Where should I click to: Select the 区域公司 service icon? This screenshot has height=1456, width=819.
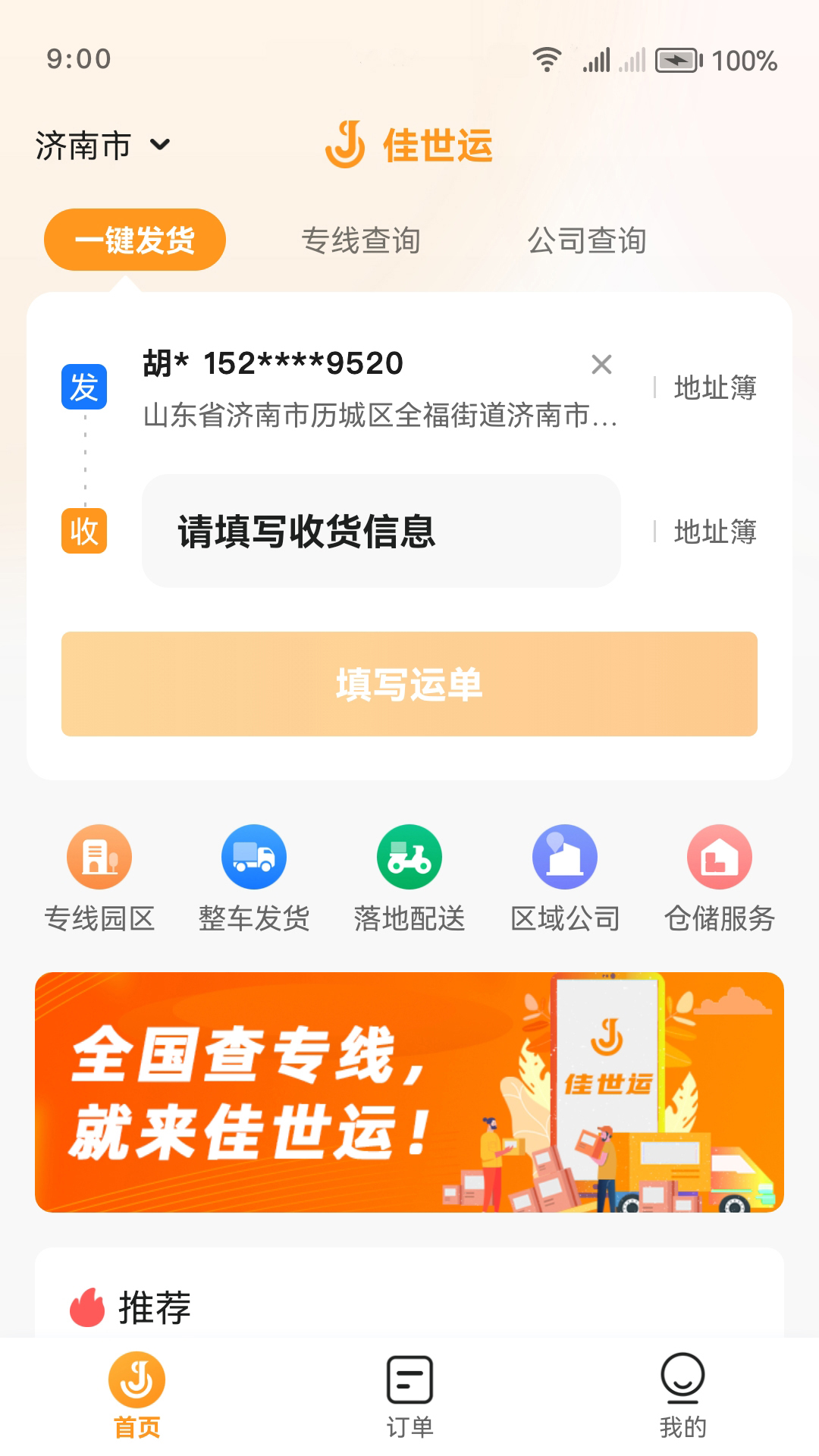[x=564, y=856]
